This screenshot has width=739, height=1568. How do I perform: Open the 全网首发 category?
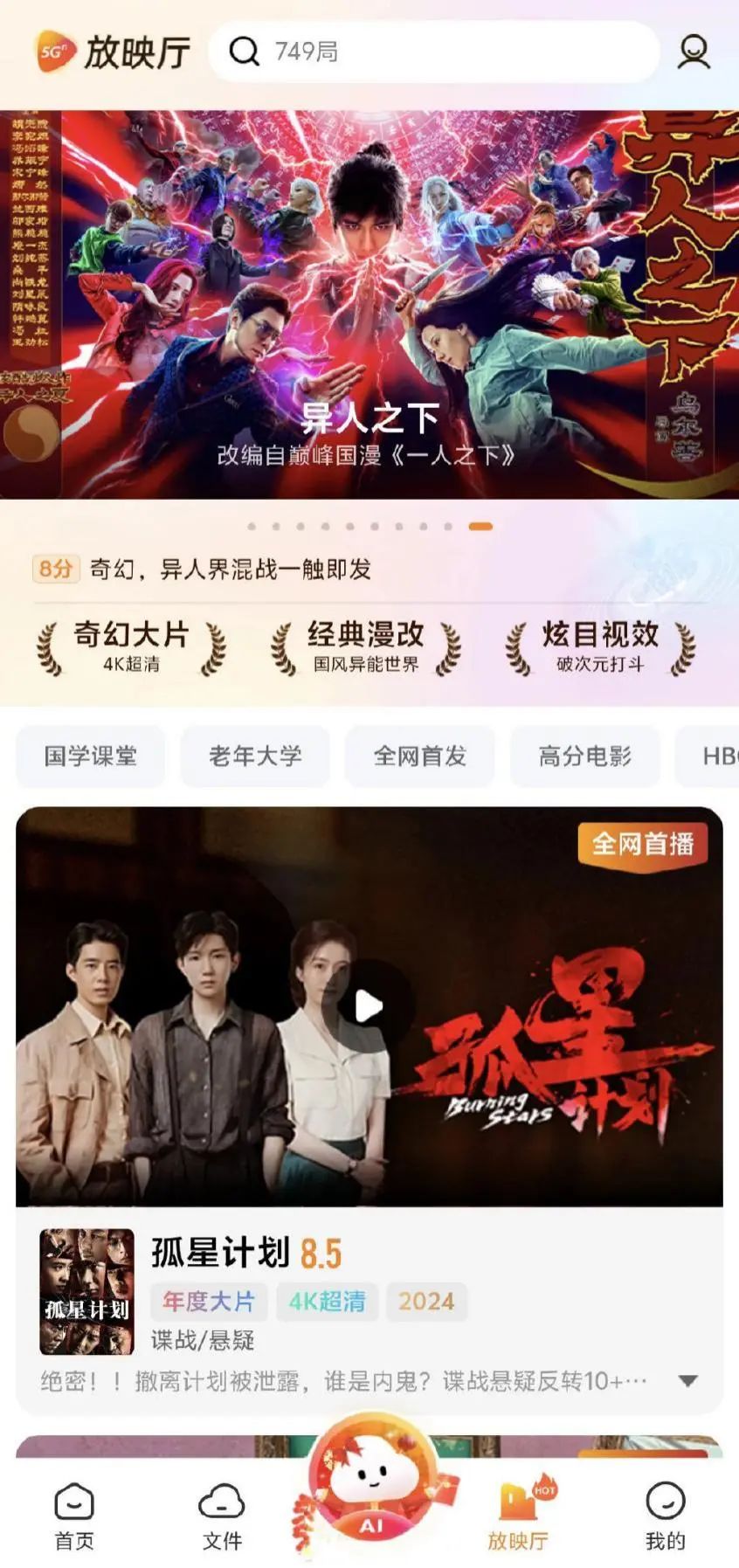(420, 756)
